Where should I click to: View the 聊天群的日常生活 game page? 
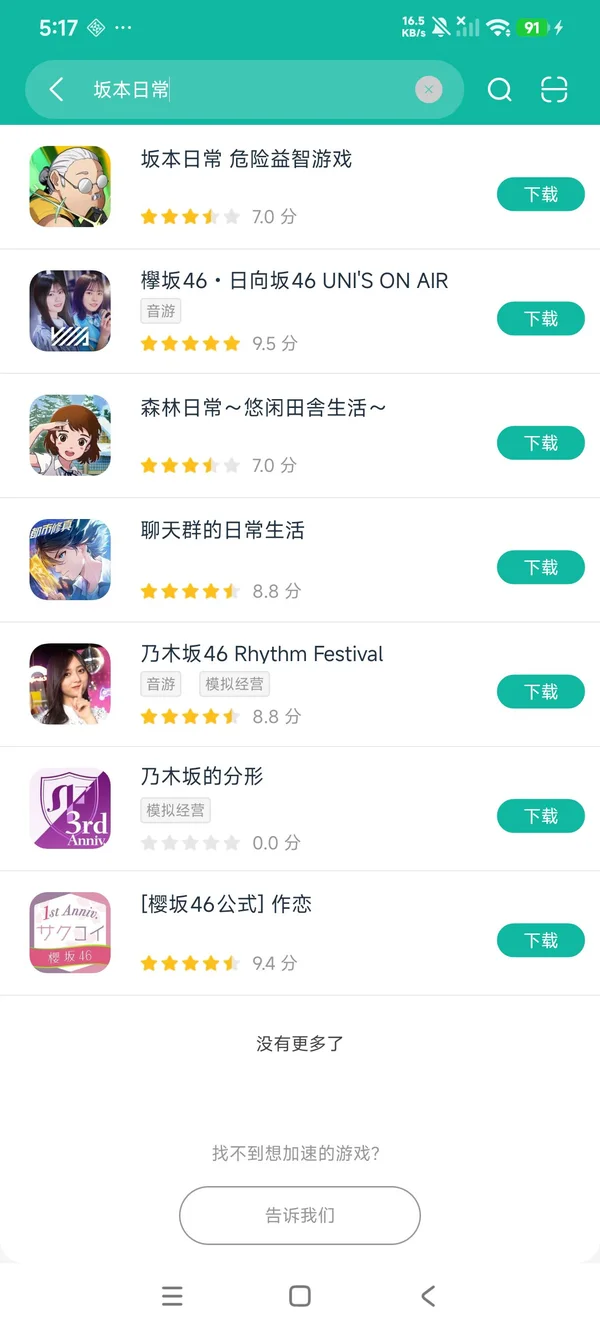[222, 531]
